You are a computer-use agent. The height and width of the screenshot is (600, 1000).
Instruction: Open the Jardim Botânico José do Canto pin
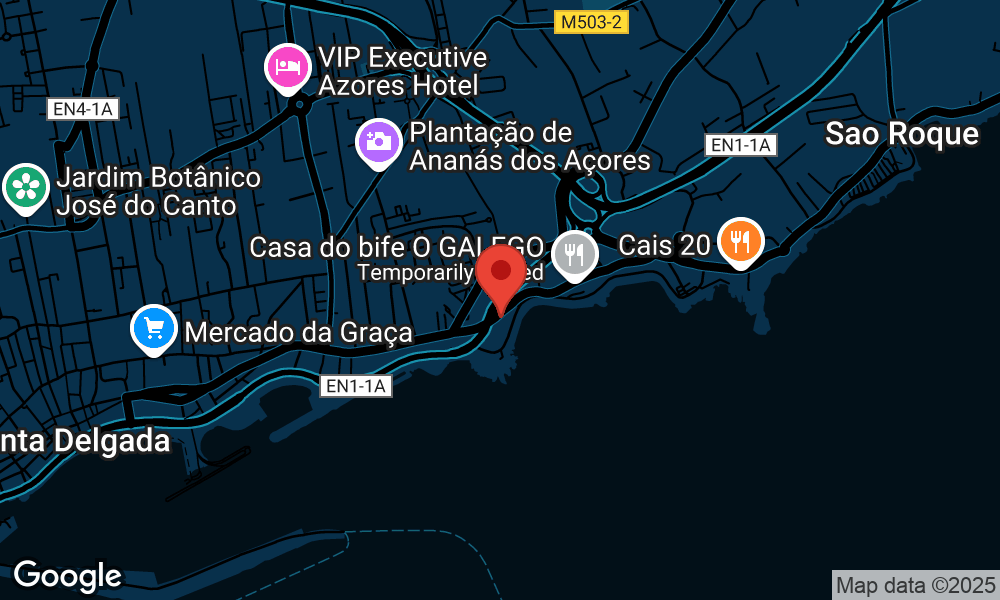(26, 187)
